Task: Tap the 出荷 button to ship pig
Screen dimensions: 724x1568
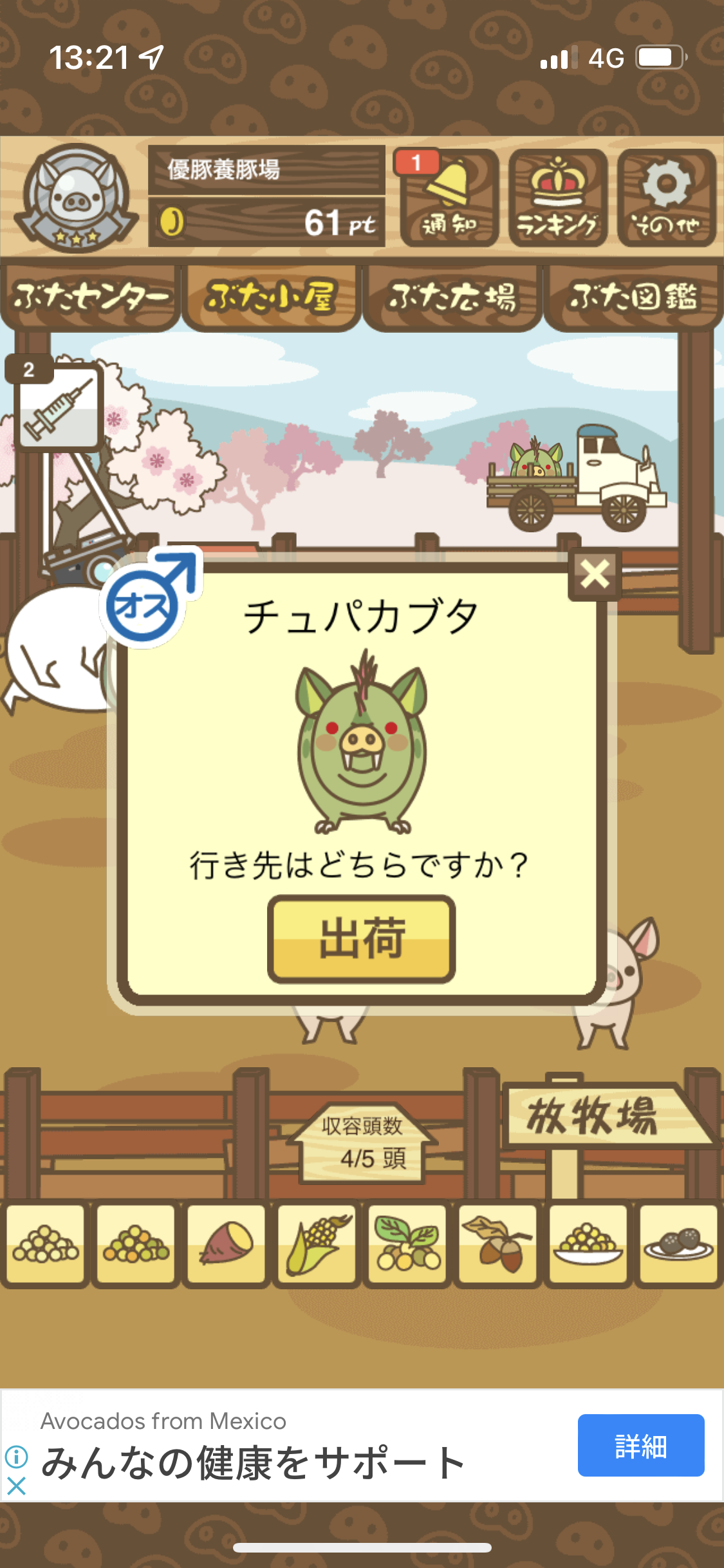Action: (362, 939)
